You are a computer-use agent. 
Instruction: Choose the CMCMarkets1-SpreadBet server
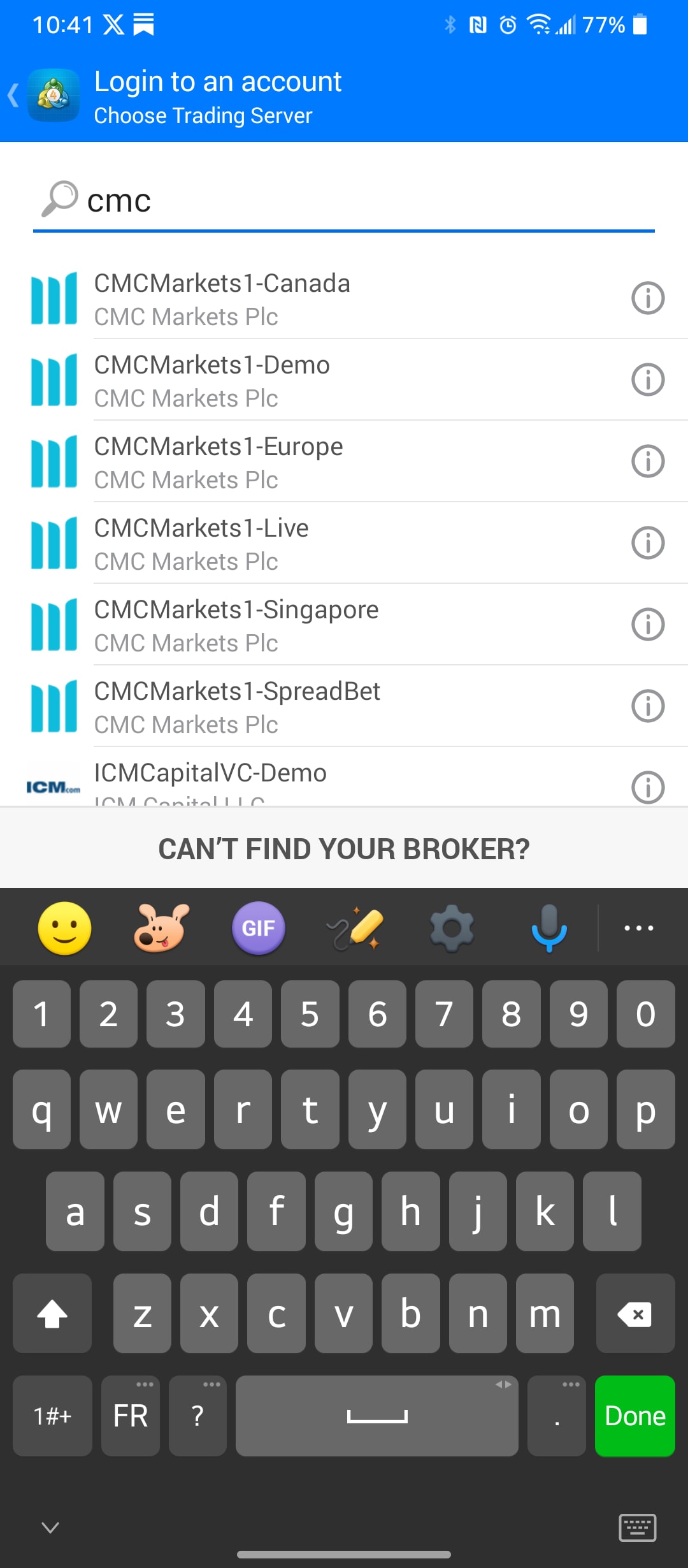click(344, 706)
